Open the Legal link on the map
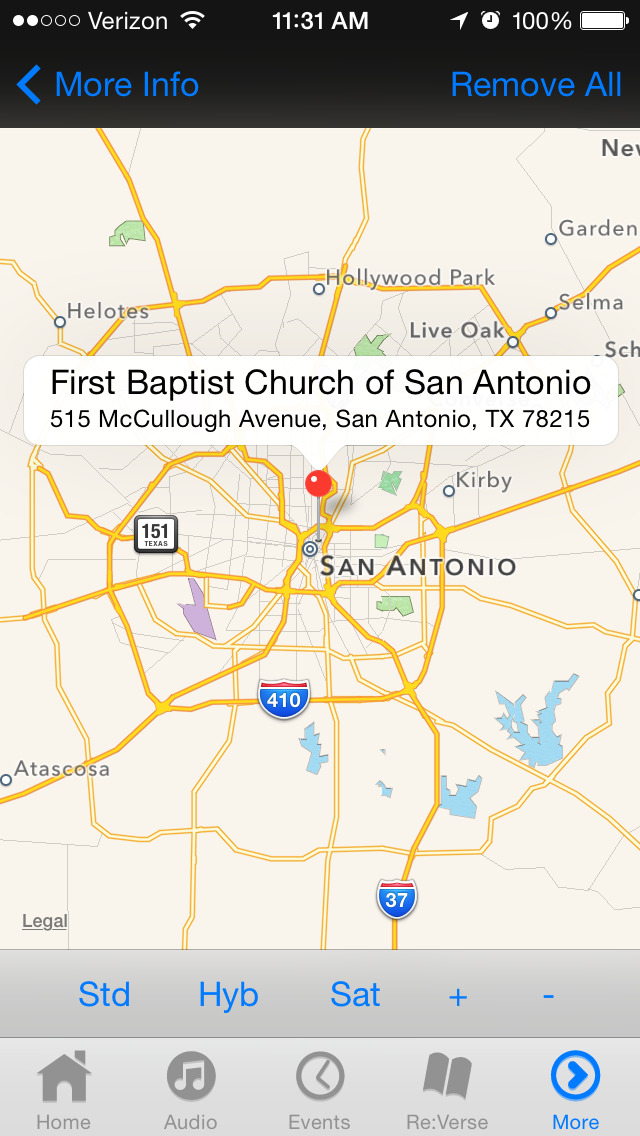This screenshot has width=640, height=1136. (45, 922)
